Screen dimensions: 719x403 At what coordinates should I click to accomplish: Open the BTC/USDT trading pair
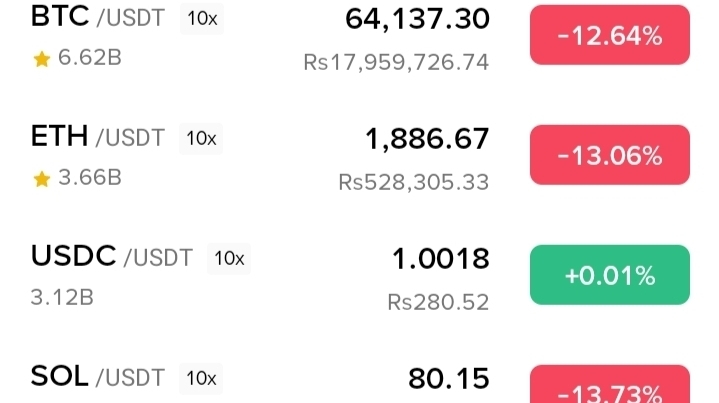98,19
